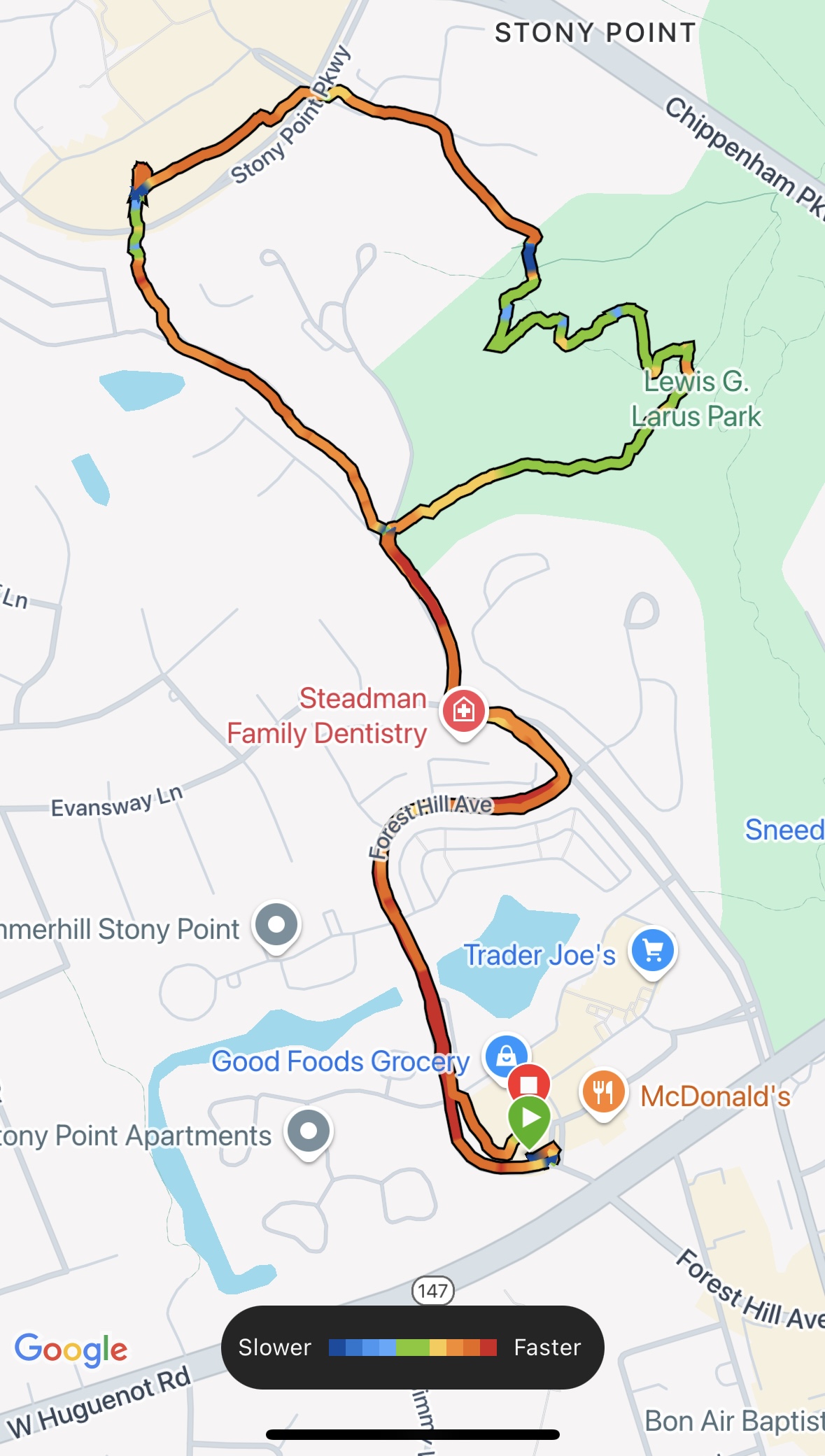Viewport: 825px width, 1456px height.
Task: Open the Good Foods Grocery marker
Action: [x=505, y=1055]
